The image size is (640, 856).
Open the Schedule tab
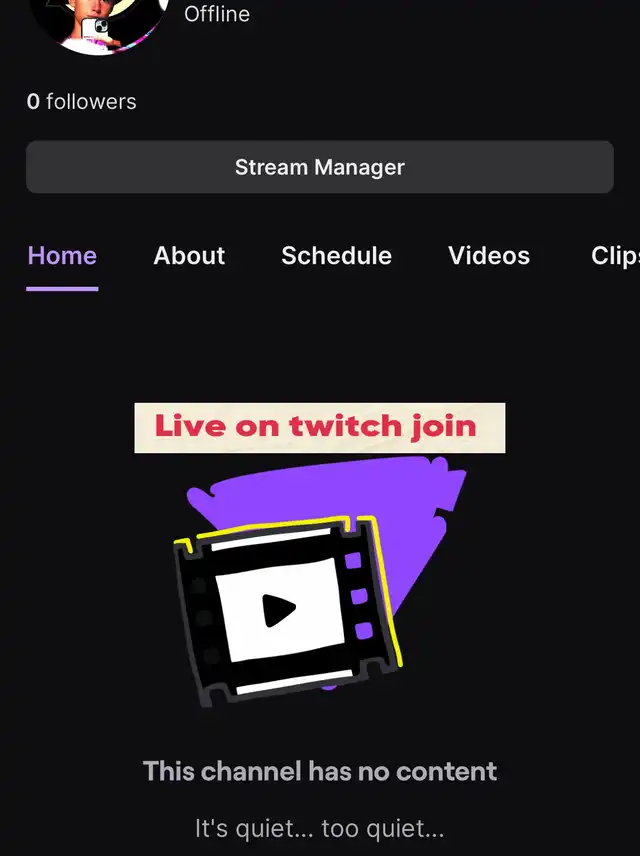(x=336, y=256)
